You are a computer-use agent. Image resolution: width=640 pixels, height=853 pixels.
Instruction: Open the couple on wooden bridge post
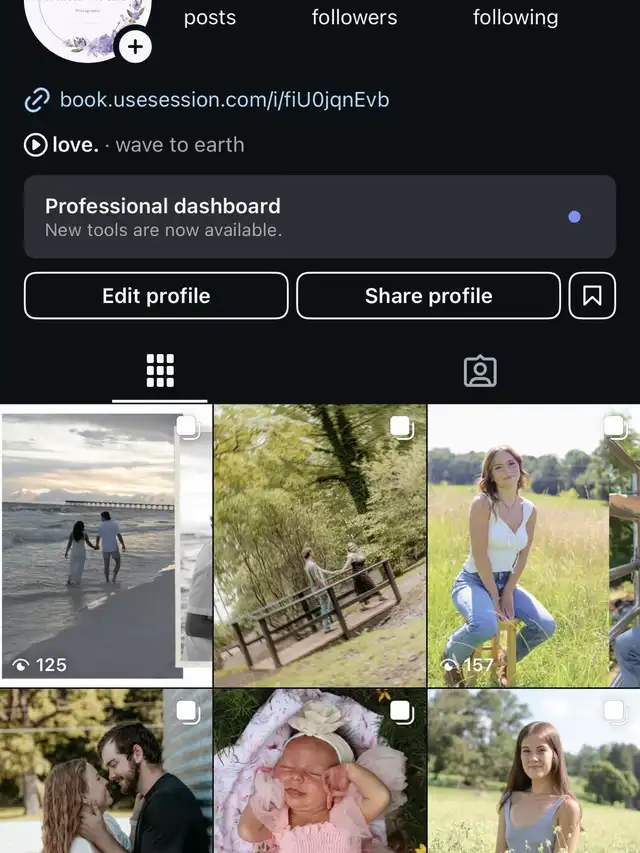[320, 545]
